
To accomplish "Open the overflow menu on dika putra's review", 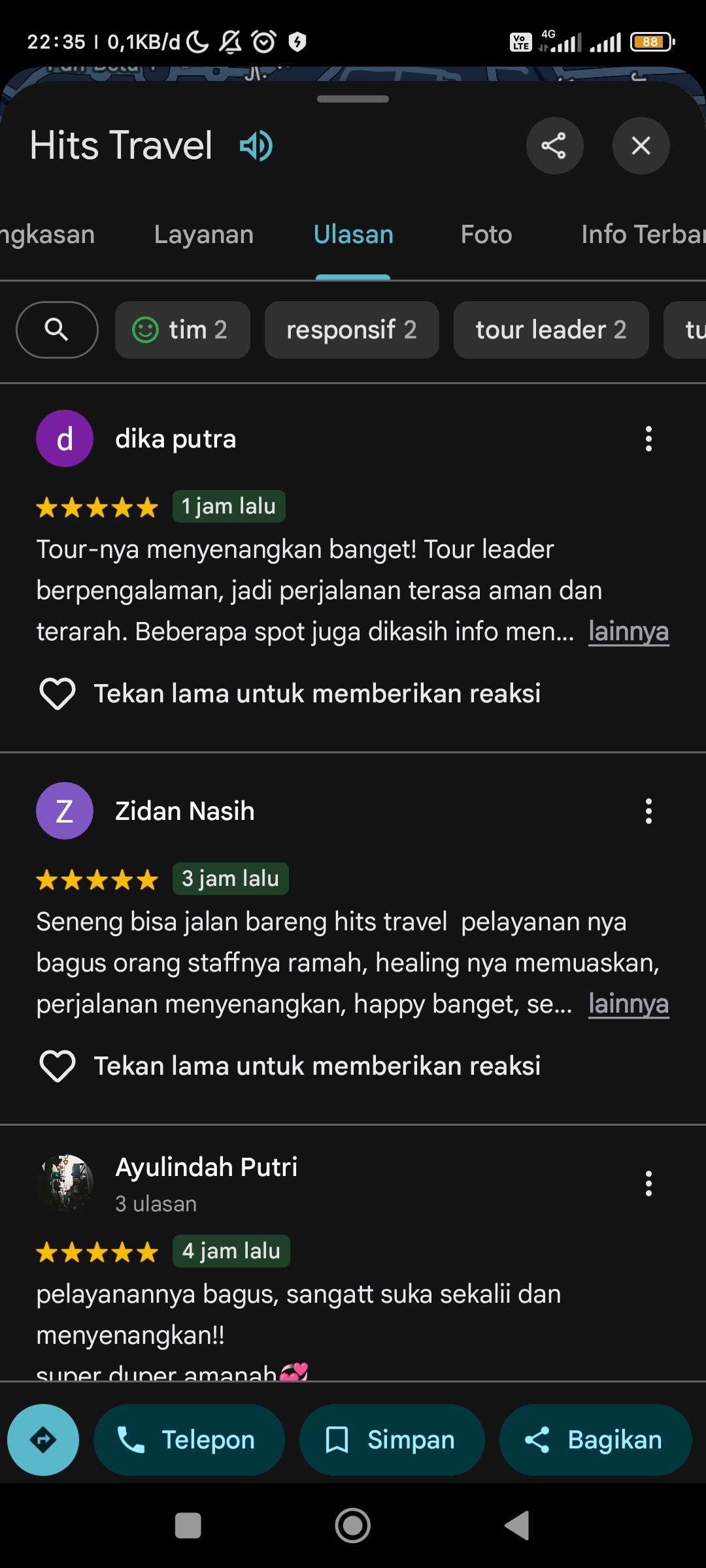I will click(x=648, y=439).
